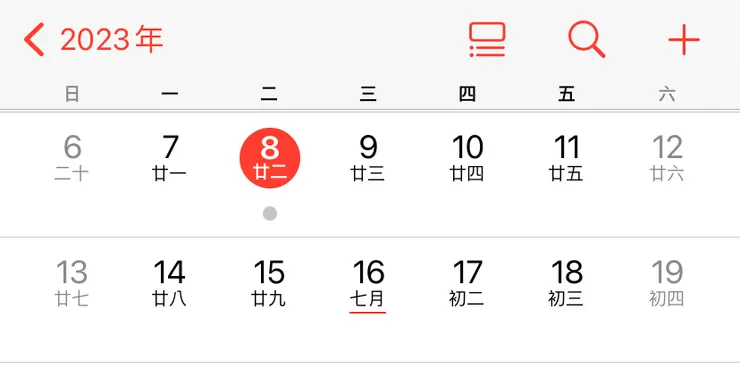Screen dimensions: 740x368
Task: Select date 11 (廿五)
Action: tap(566, 158)
